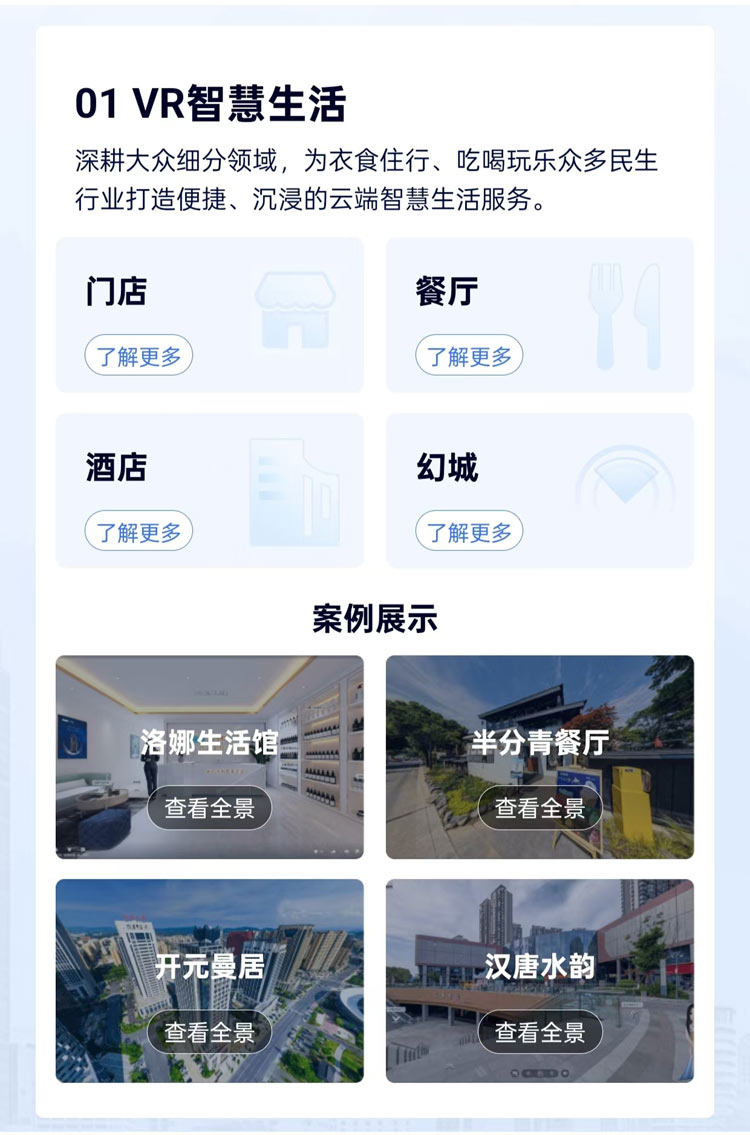
Task: Click 了解更多 under 酒店
Action: pos(138,532)
